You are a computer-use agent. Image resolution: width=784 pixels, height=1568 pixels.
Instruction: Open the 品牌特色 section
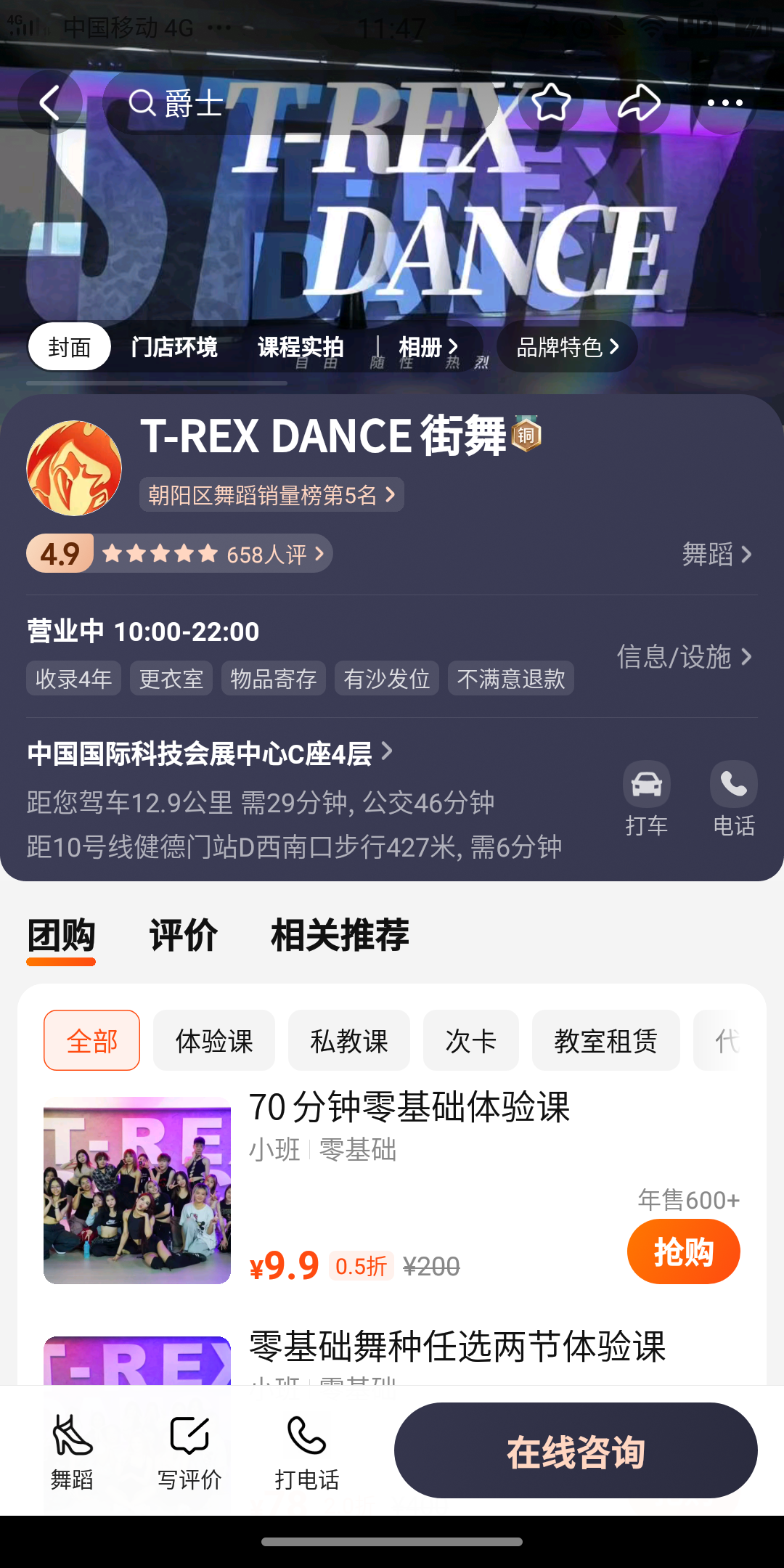click(567, 347)
